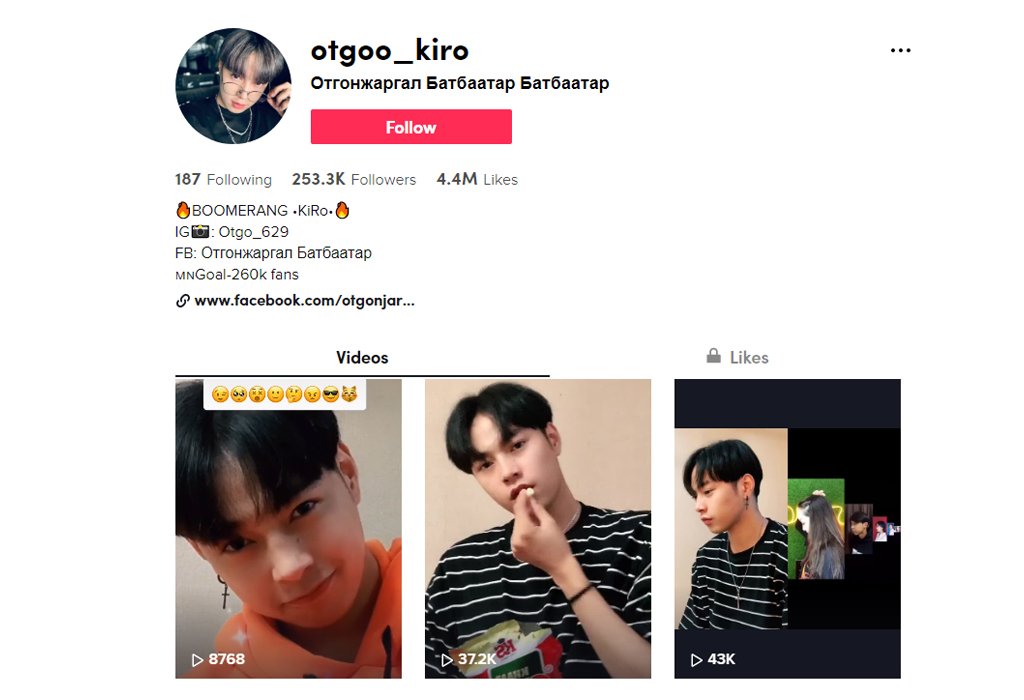
Task: Open the three-dot overflow menu
Action: coord(900,50)
